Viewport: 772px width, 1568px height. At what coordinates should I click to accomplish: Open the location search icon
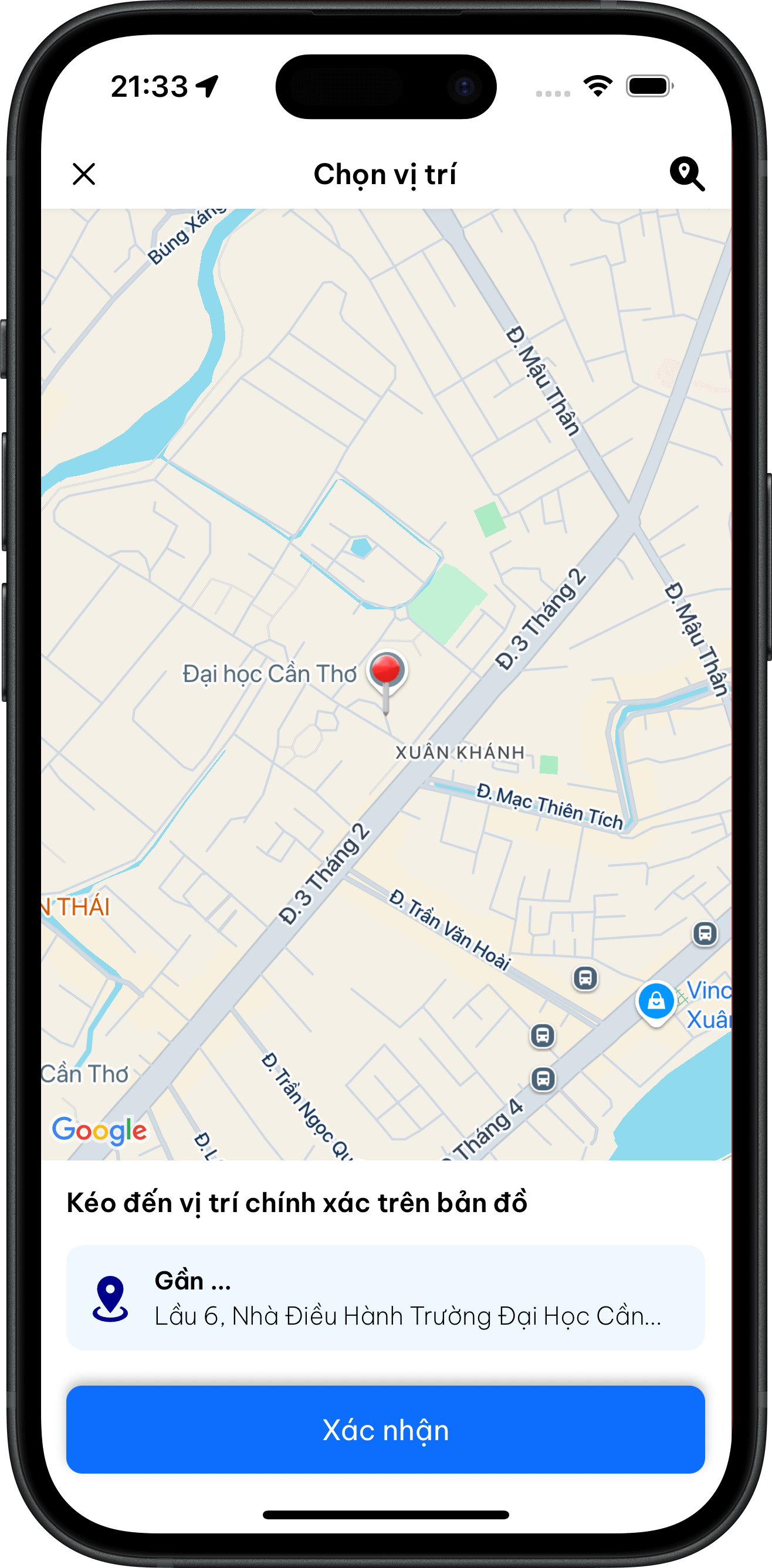687,174
